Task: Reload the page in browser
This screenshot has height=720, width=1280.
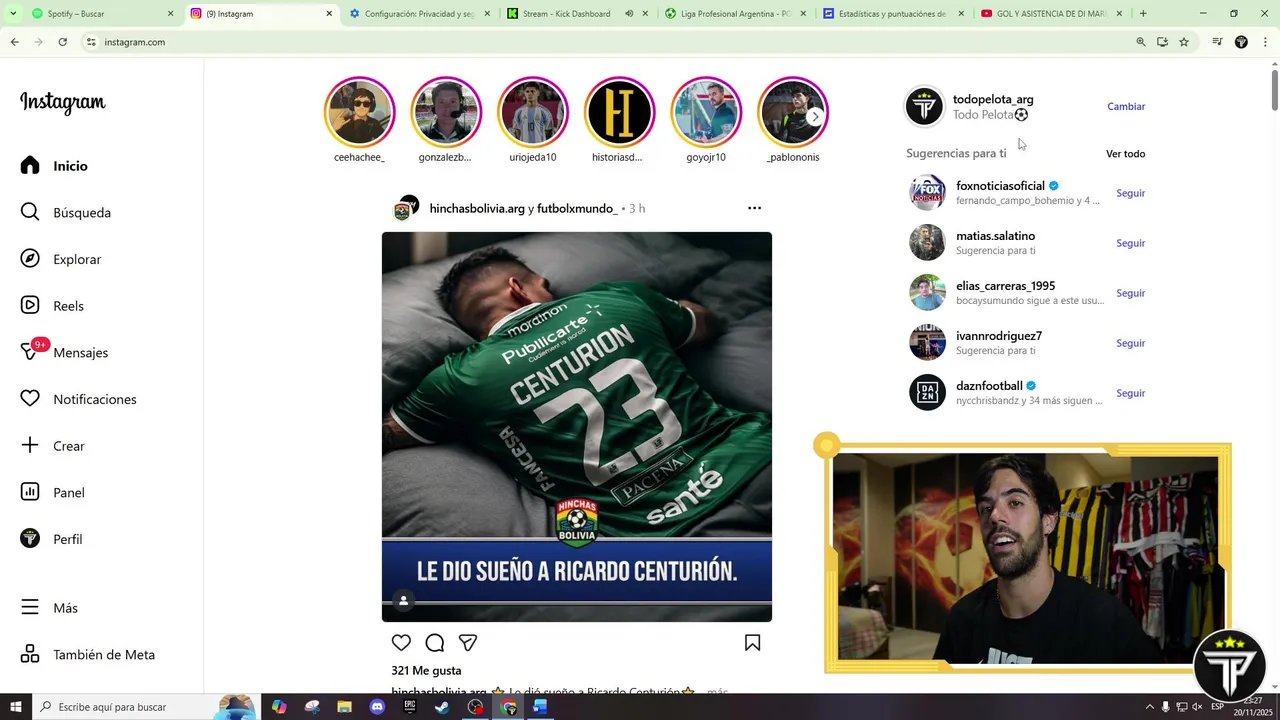Action: coord(62,42)
